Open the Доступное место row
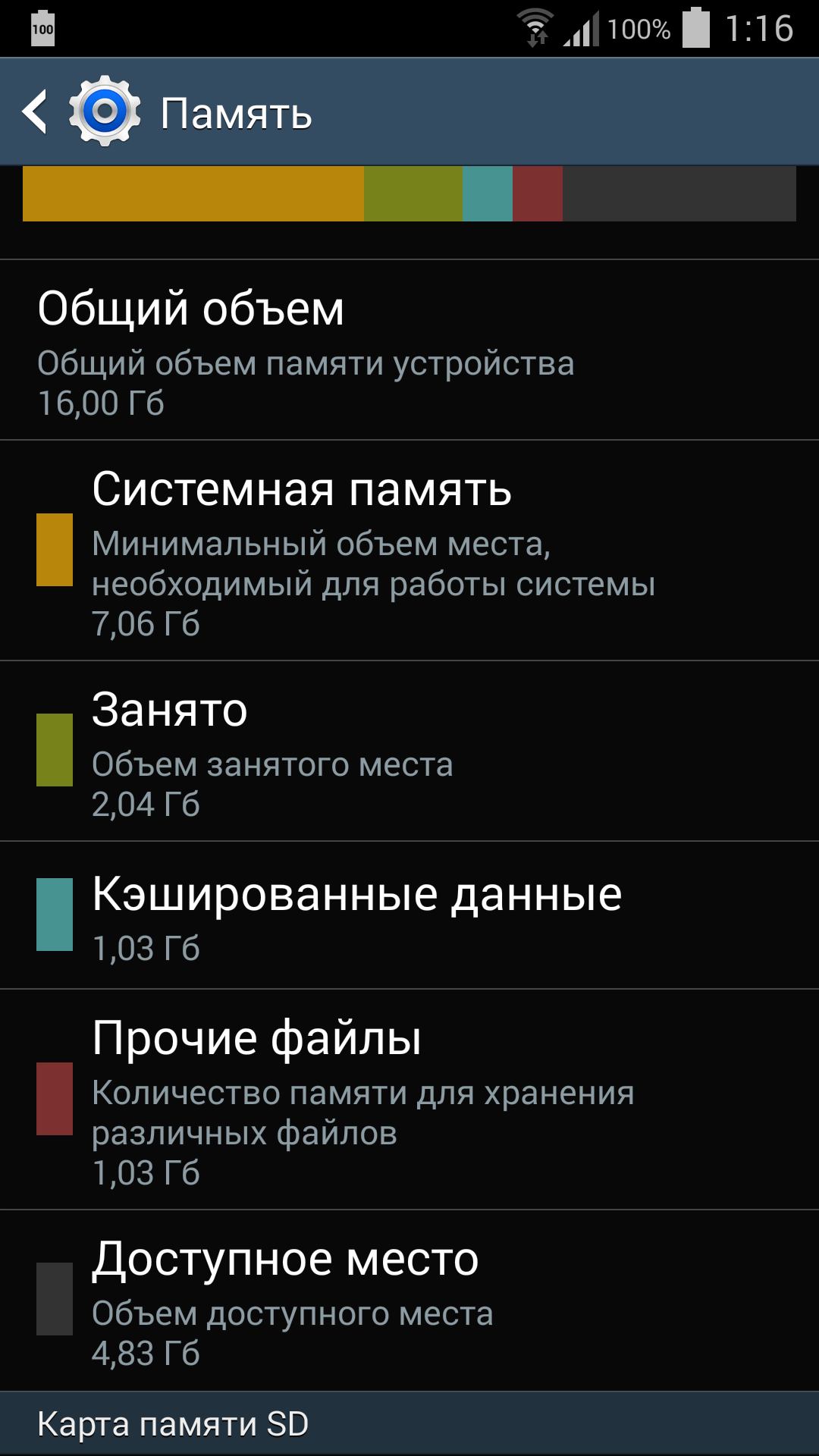The width and height of the screenshot is (819, 1456). 409,1300
